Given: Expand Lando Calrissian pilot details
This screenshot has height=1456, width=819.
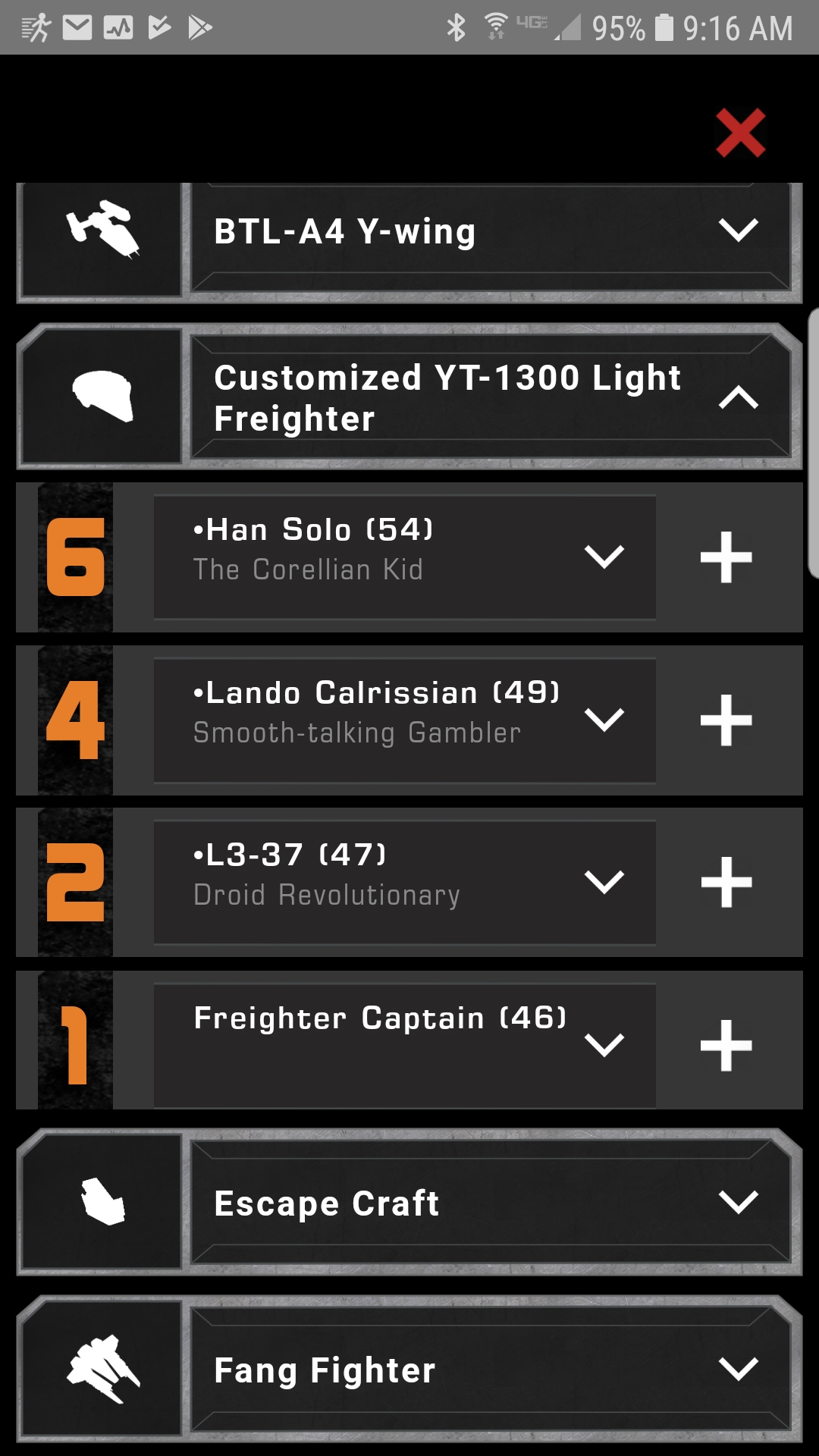Looking at the screenshot, I should tap(604, 720).
